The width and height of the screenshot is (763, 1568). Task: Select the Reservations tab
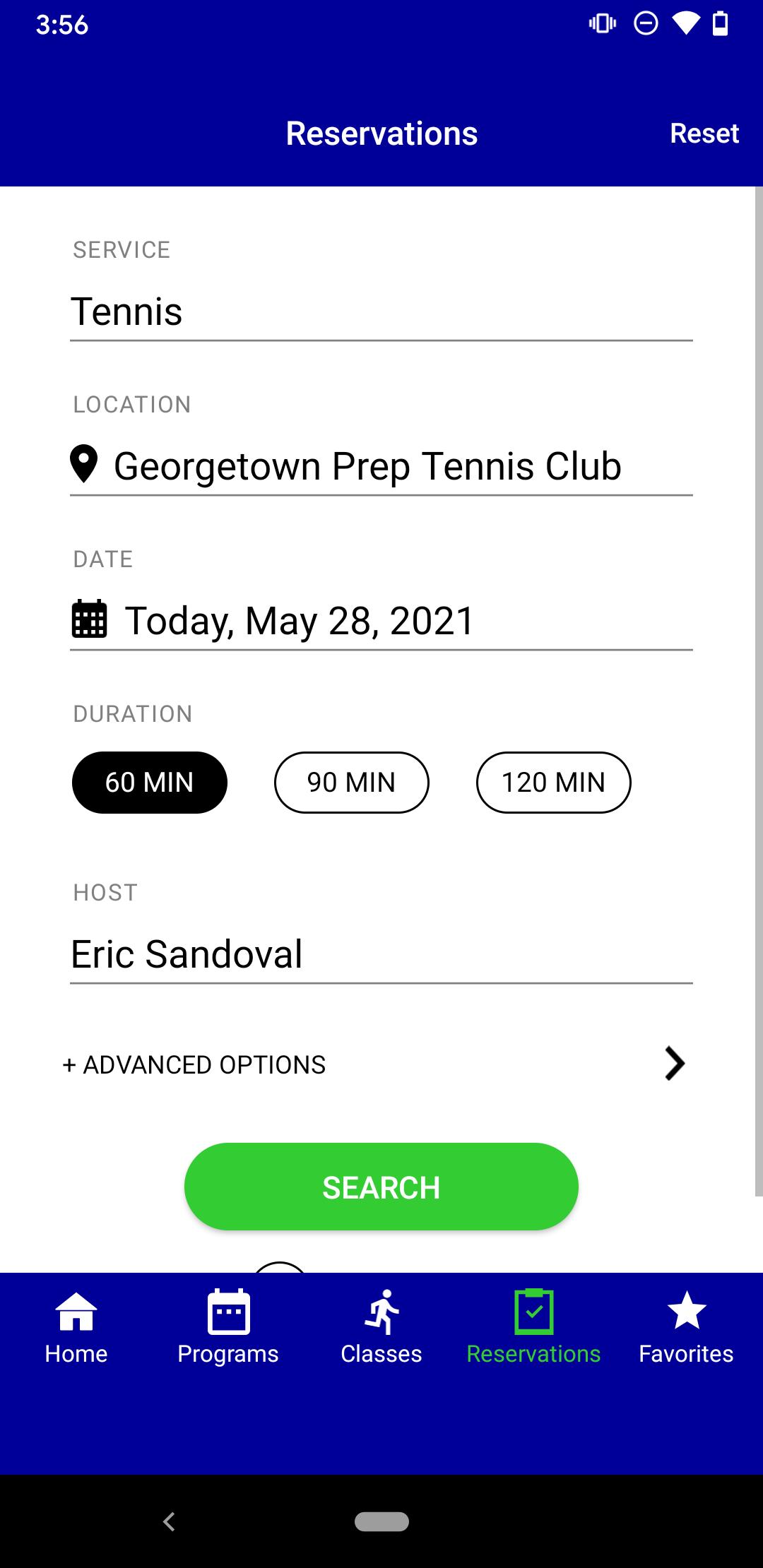(x=534, y=1328)
